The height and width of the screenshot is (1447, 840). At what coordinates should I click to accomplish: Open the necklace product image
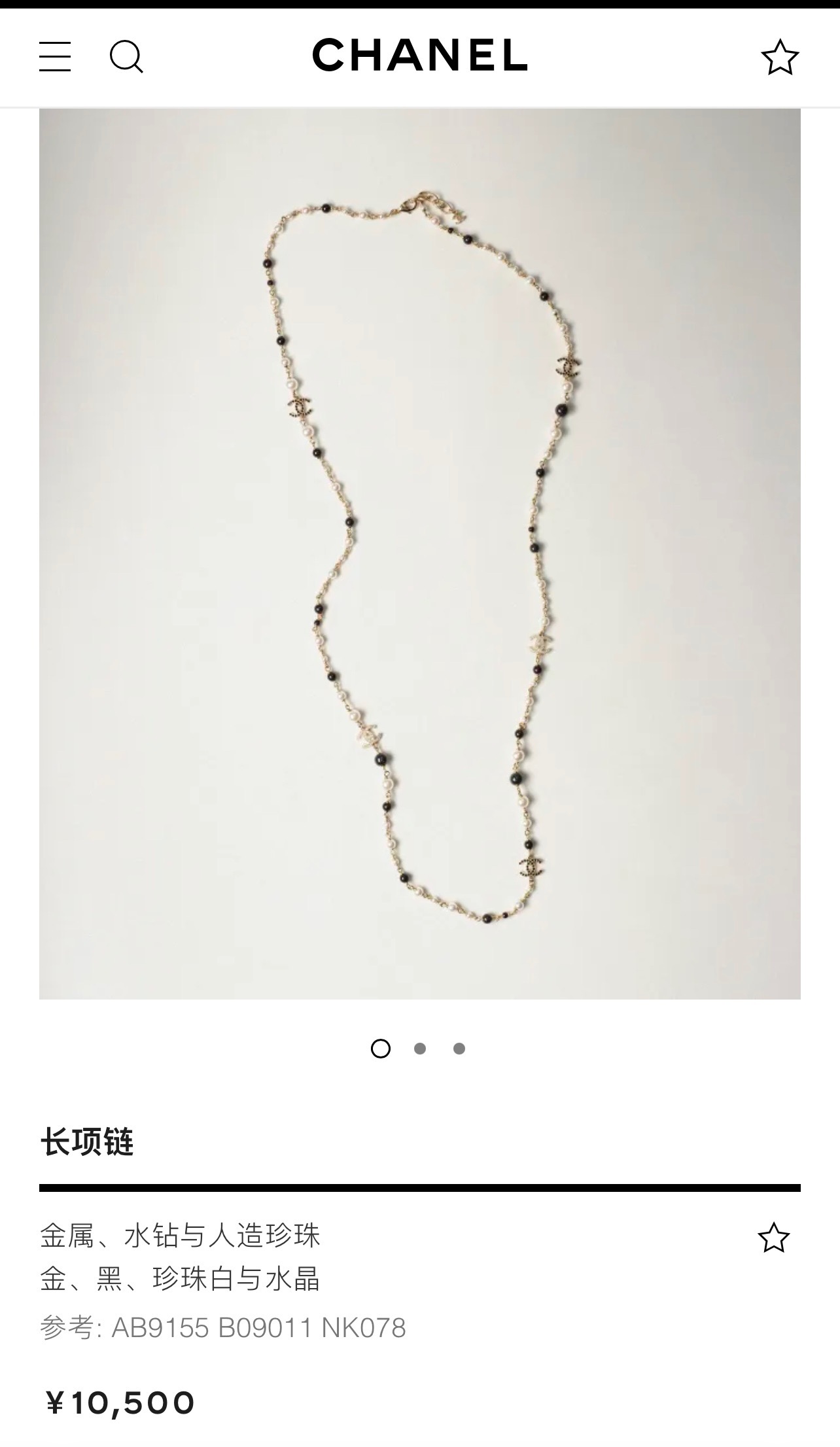[419, 553]
